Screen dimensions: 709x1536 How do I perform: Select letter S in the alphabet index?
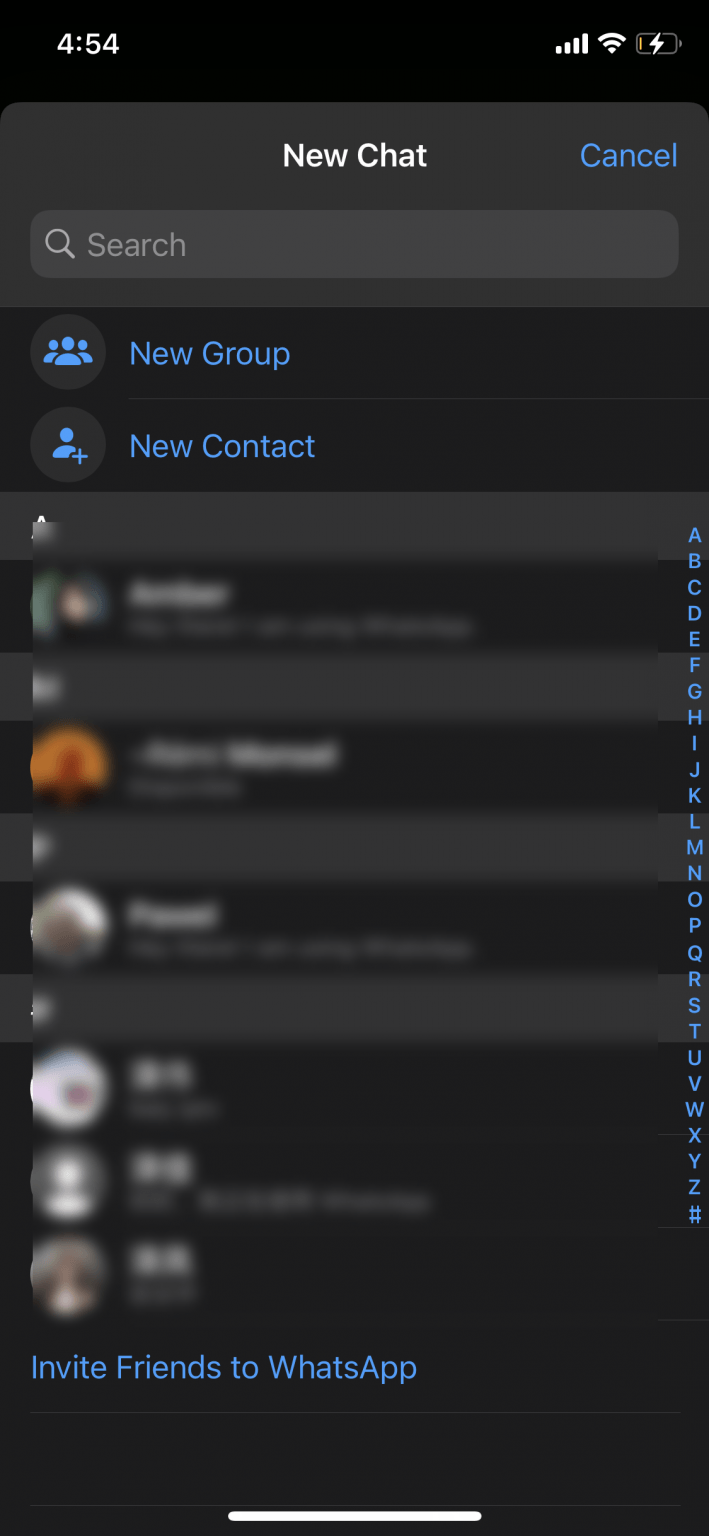[x=695, y=1005]
